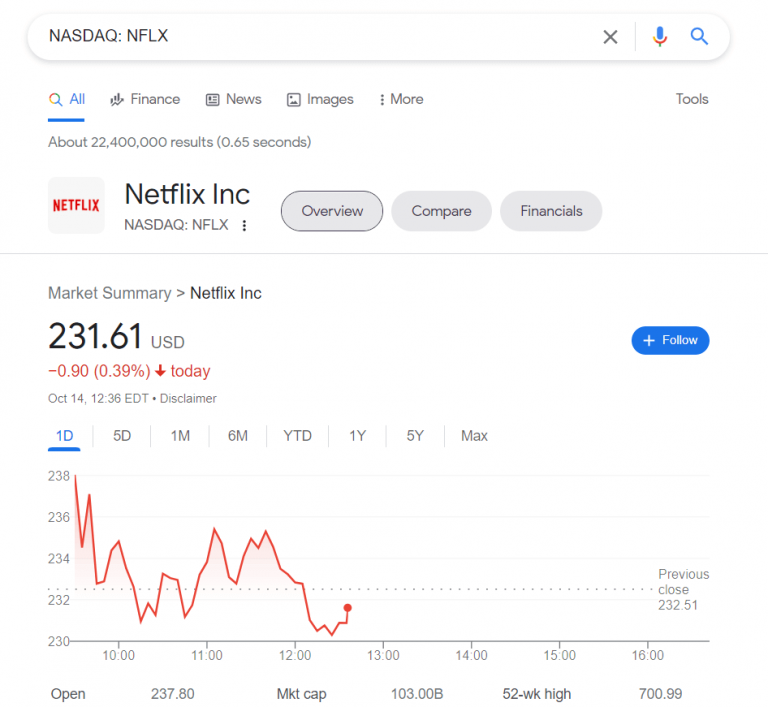Screen dimensions: 768x707
Task: Switch the chart to the 5D range
Action: tap(122, 436)
